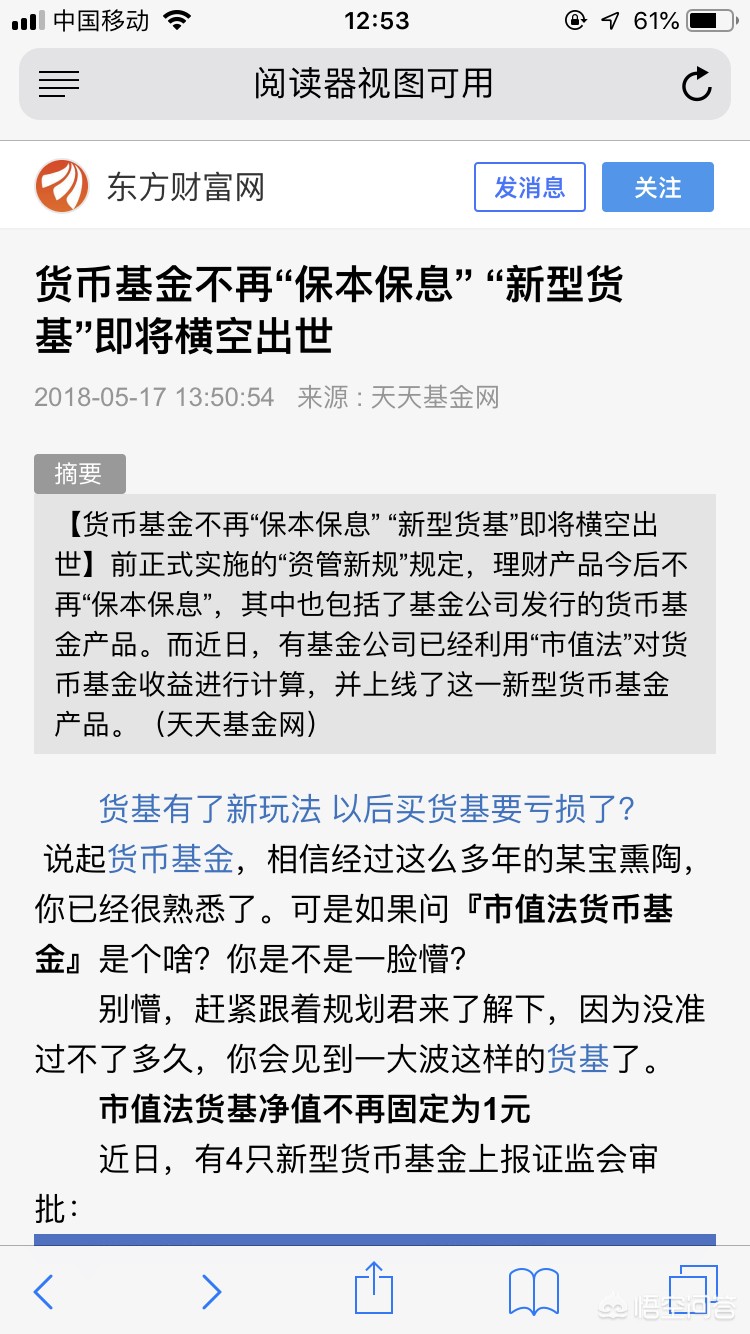Tap the 发消息 button
The width and height of the screenshot is (750, 1334).
pos(529,187)
